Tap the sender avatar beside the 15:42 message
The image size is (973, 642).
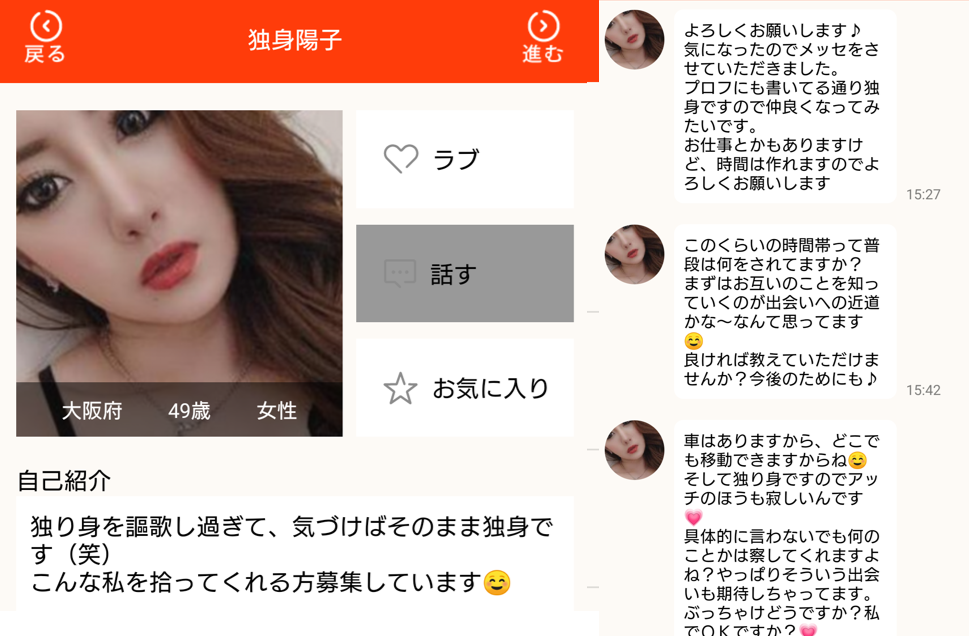635,254
